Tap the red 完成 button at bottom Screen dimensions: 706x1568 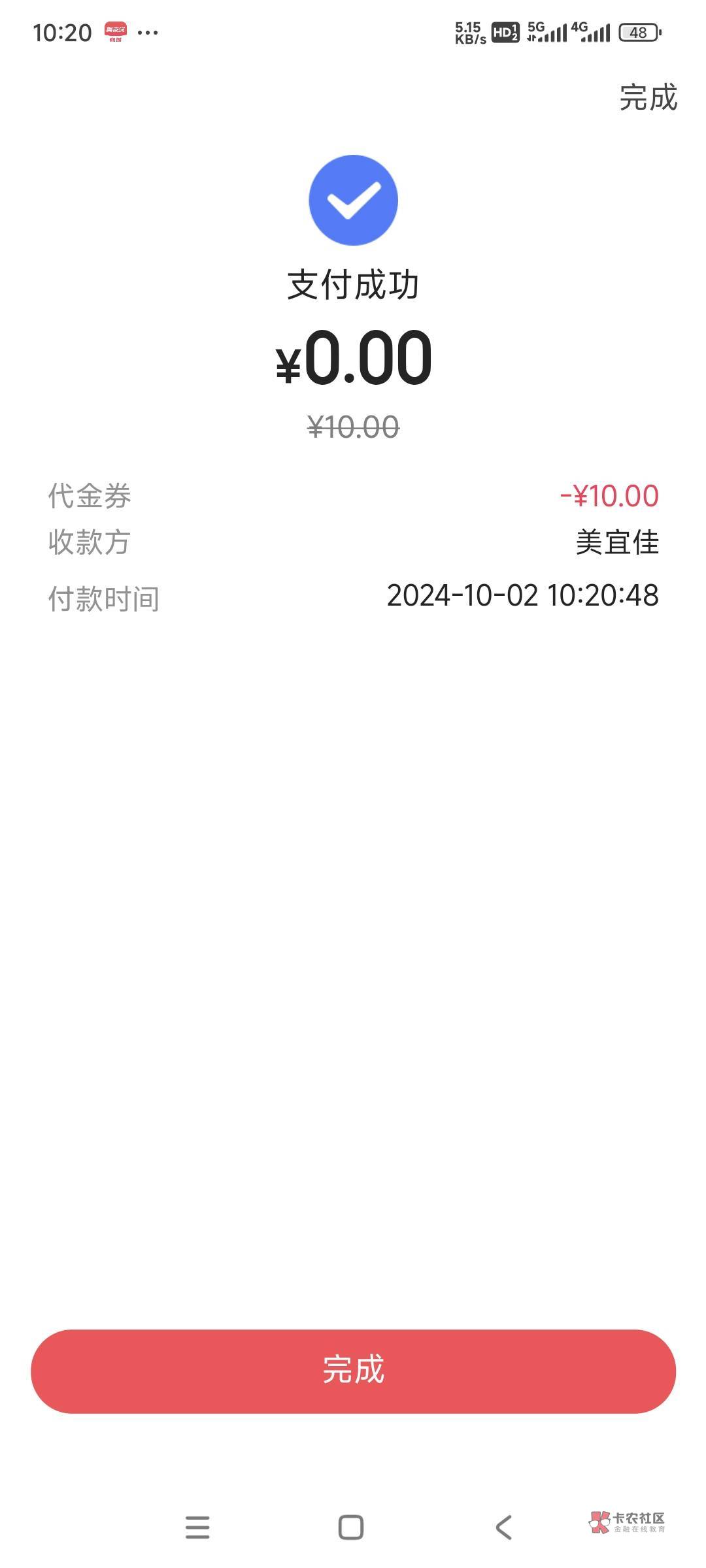[x=353, y=1370]
